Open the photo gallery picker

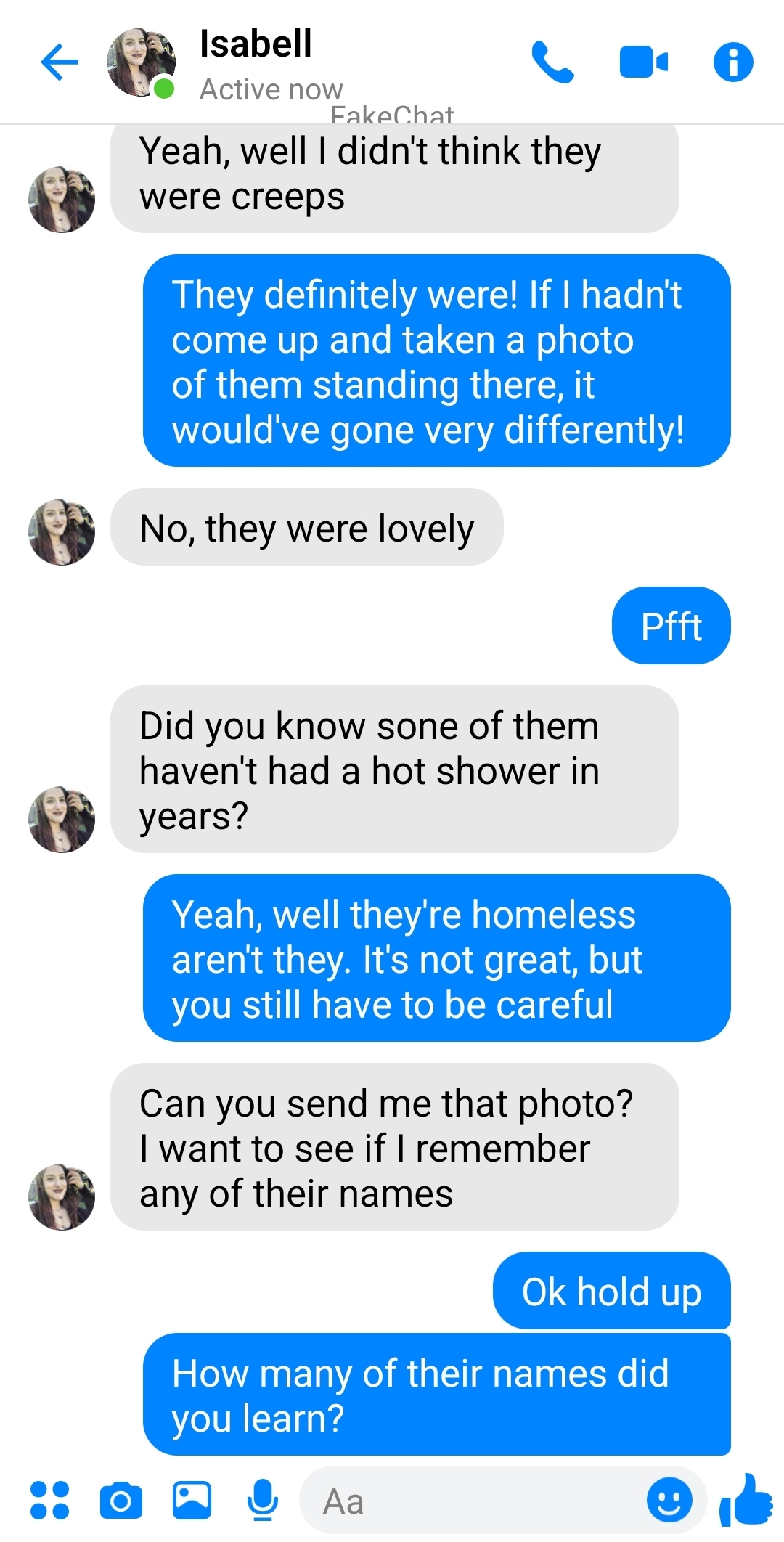192,1500
